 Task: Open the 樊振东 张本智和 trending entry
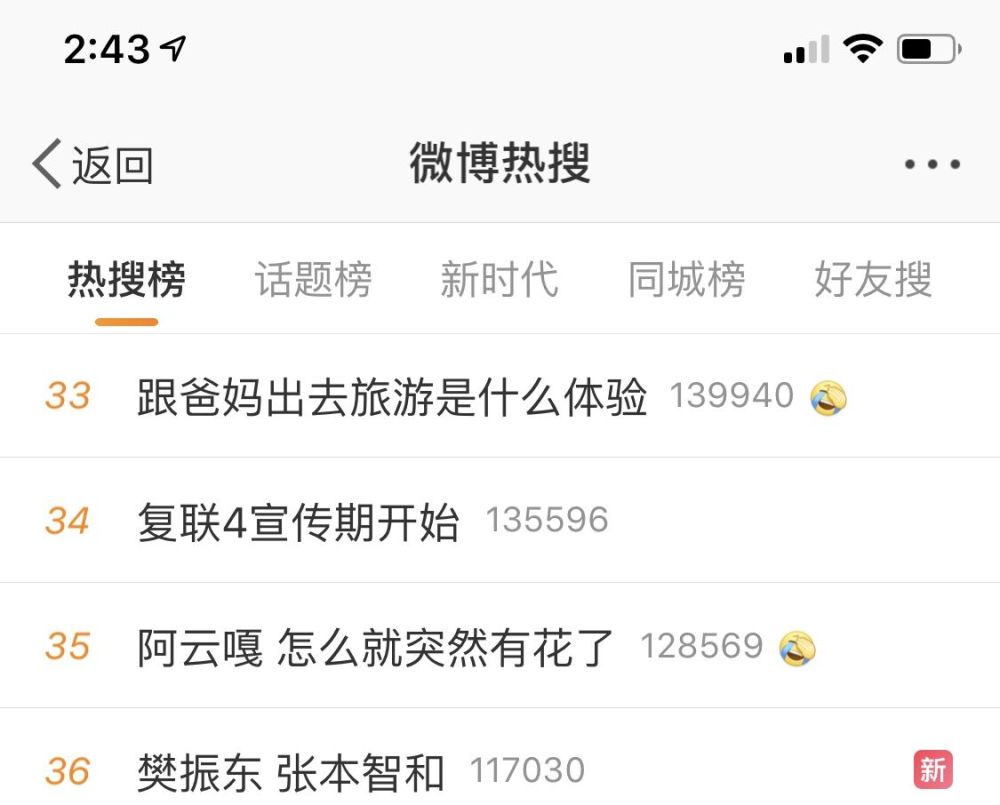click(x=291, y=771)
